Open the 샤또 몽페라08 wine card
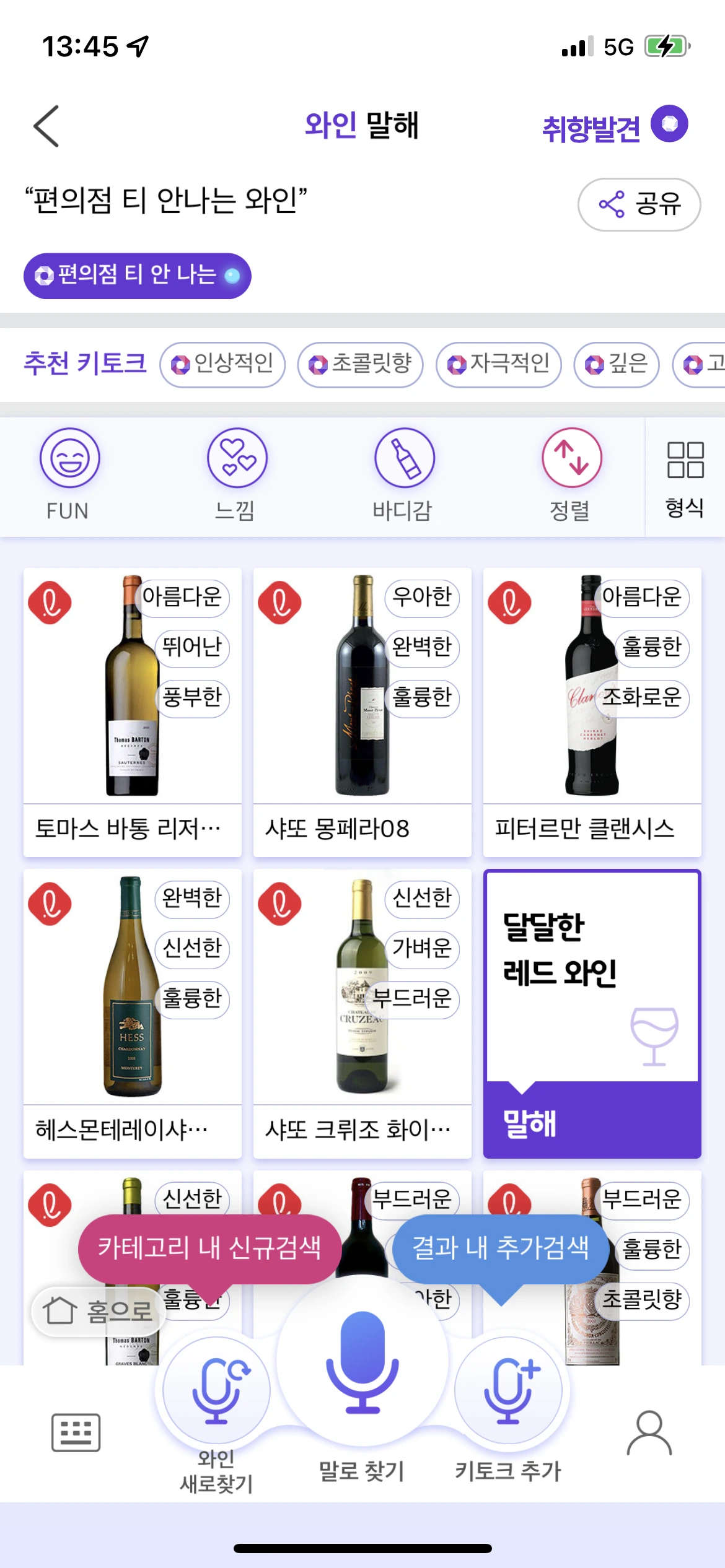 362,712
